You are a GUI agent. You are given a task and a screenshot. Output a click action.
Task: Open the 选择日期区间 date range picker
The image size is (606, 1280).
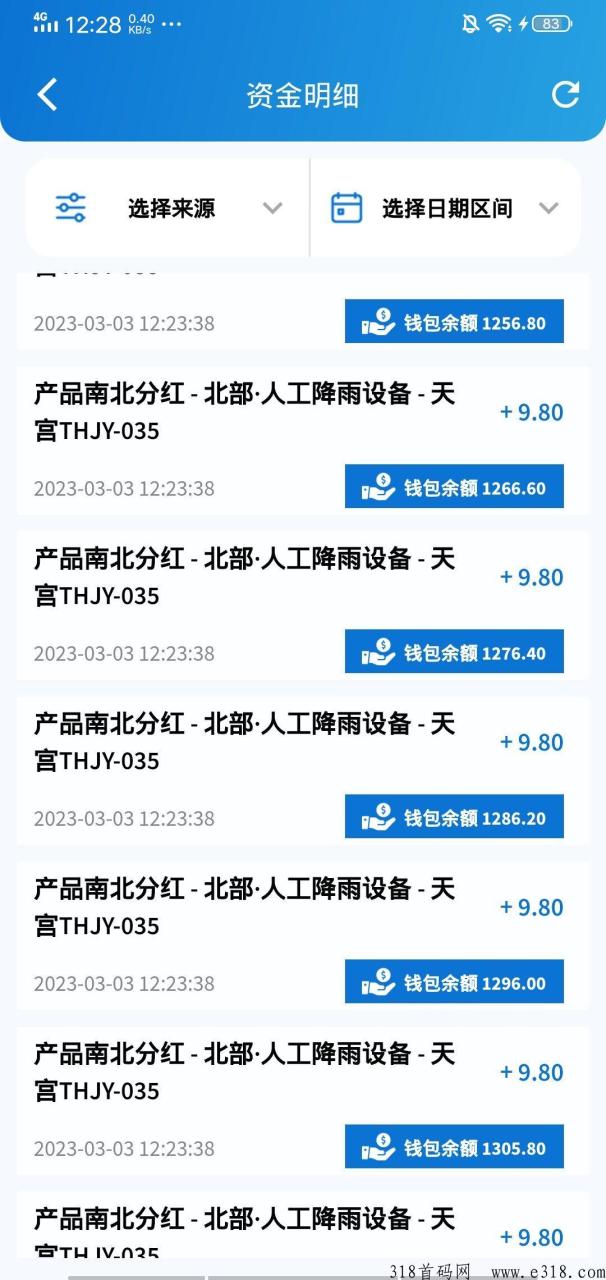pyautogui.click(x=446, y=208)
